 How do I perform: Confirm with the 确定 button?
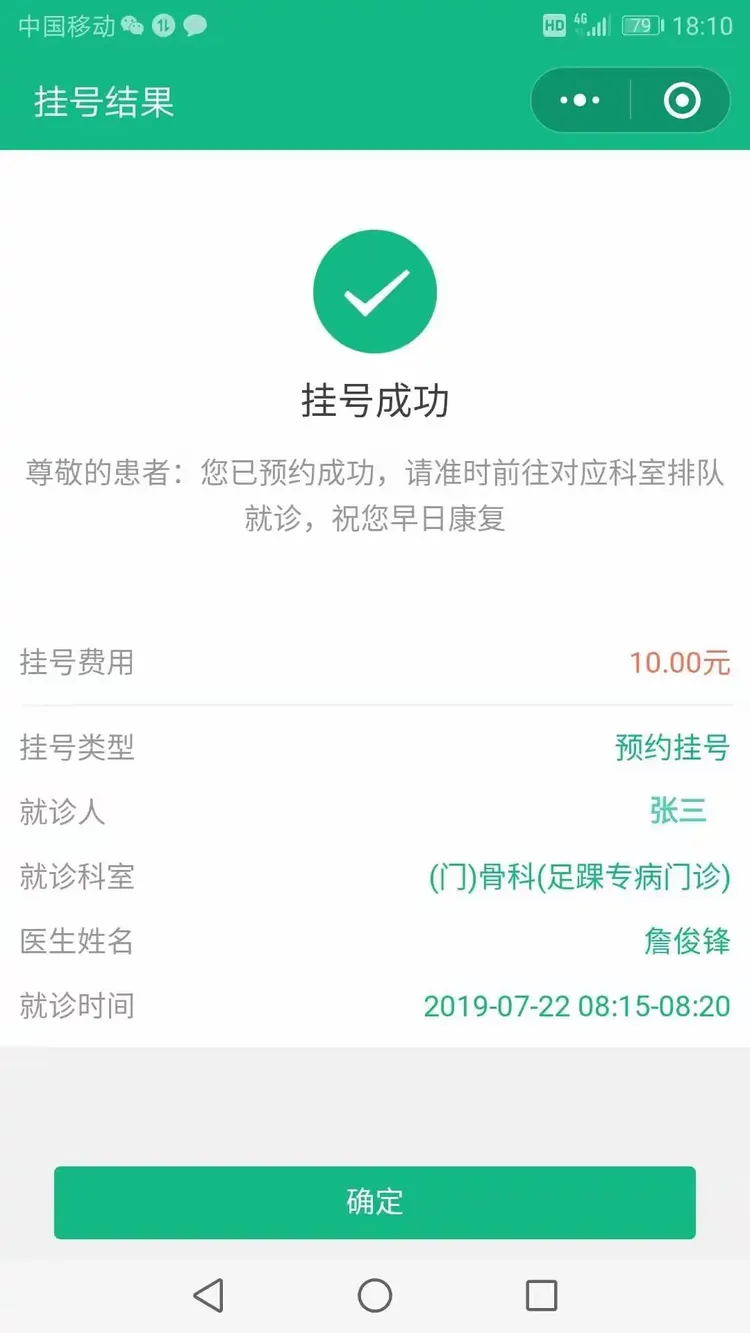(375, 1202)
